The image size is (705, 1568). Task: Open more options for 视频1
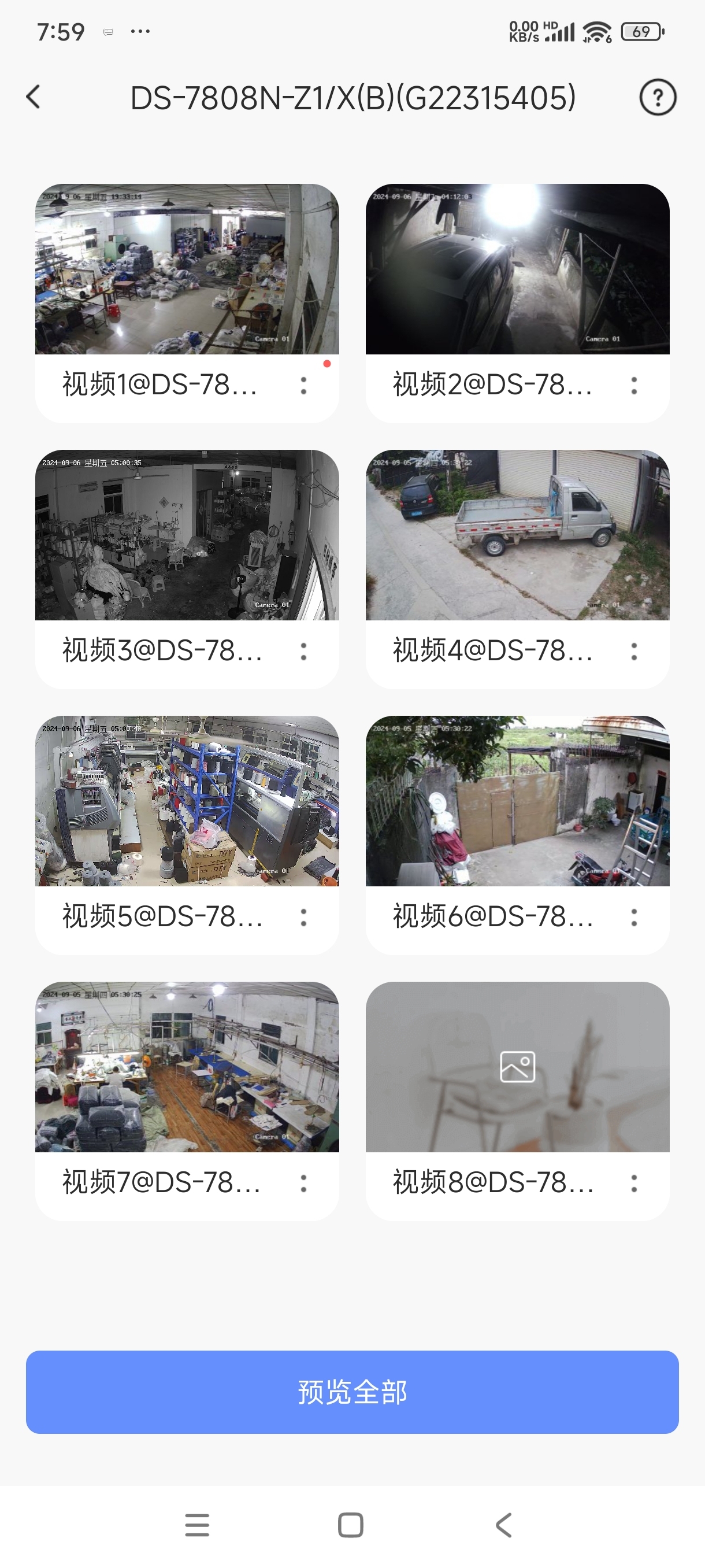pos(303,385)
